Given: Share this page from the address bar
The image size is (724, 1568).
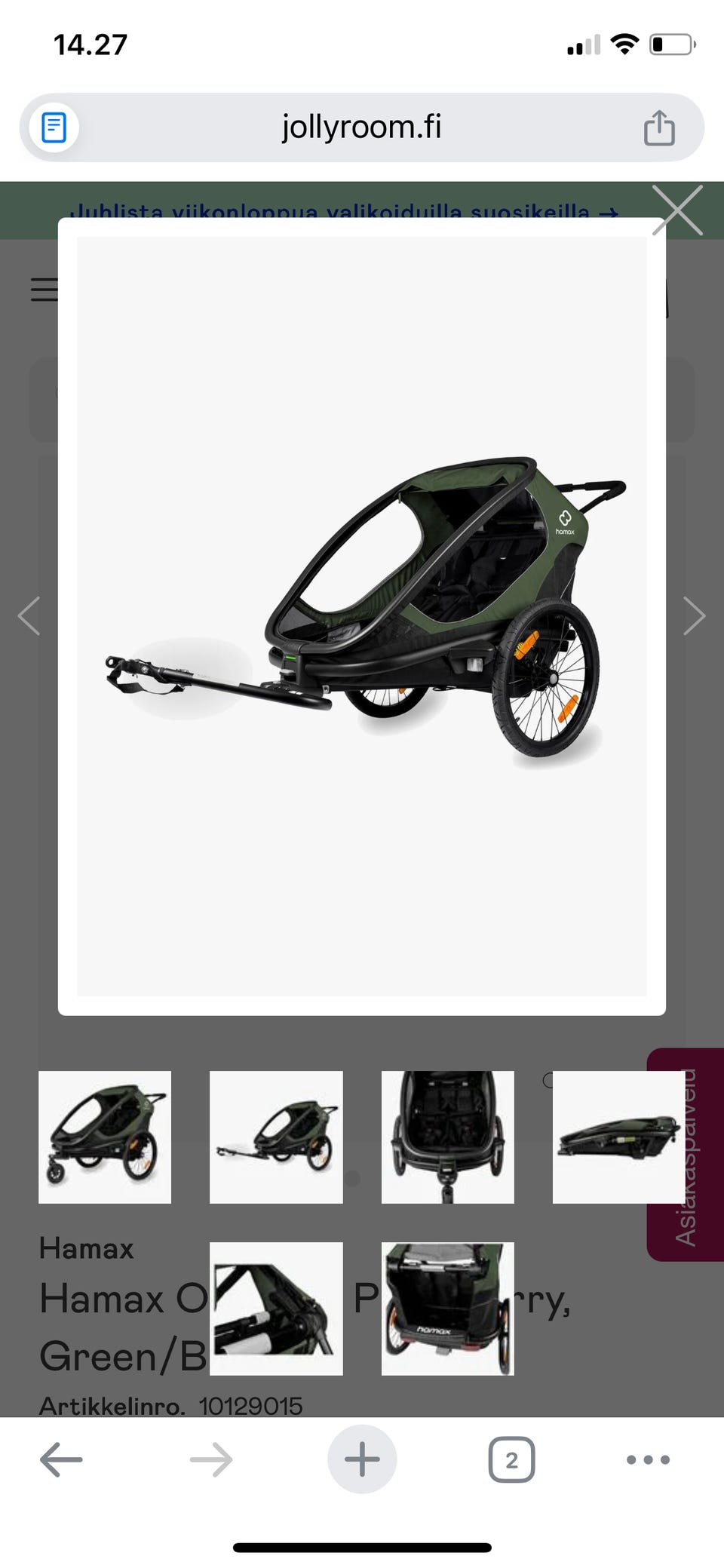Looking at the screenshot, I should pos(658,127).
